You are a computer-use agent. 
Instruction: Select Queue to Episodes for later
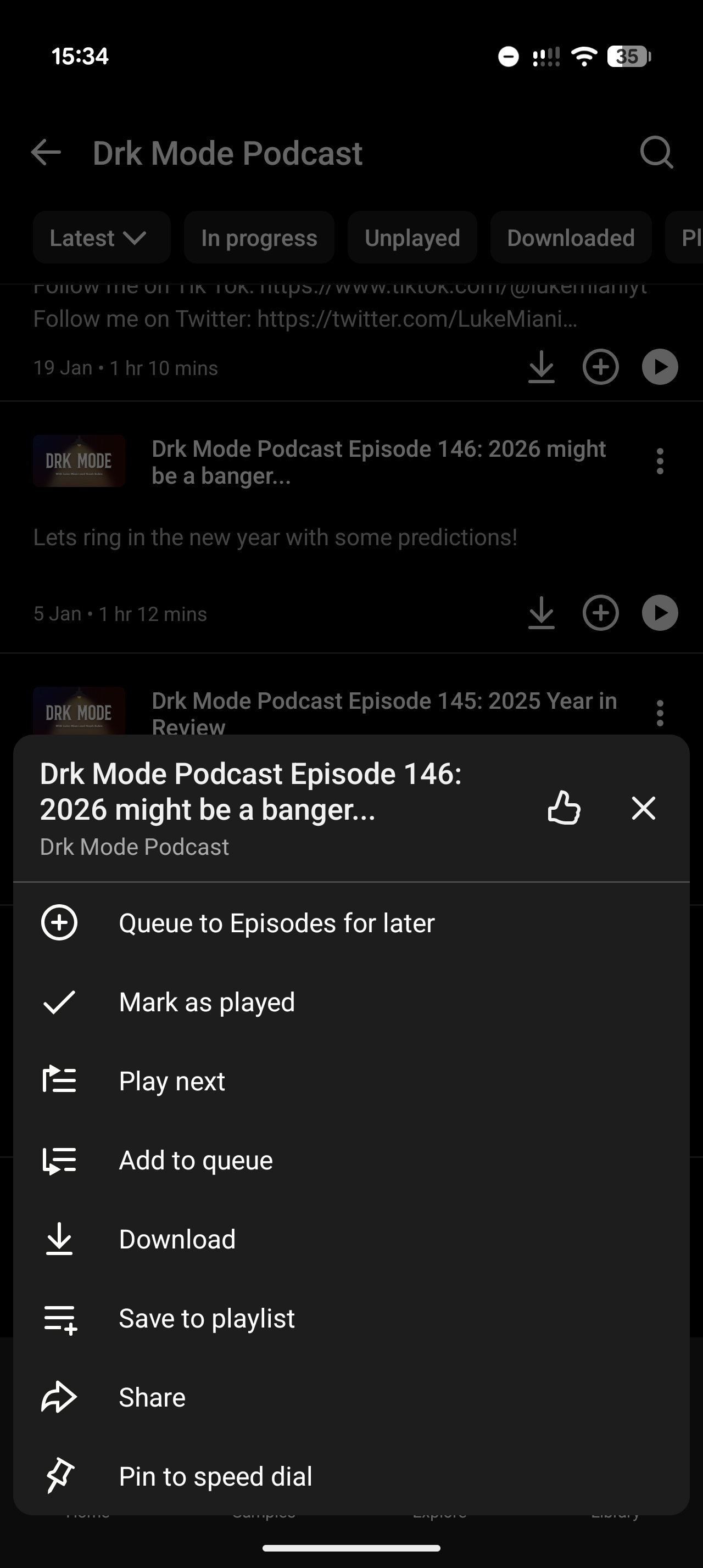click(x=276, y=923)
